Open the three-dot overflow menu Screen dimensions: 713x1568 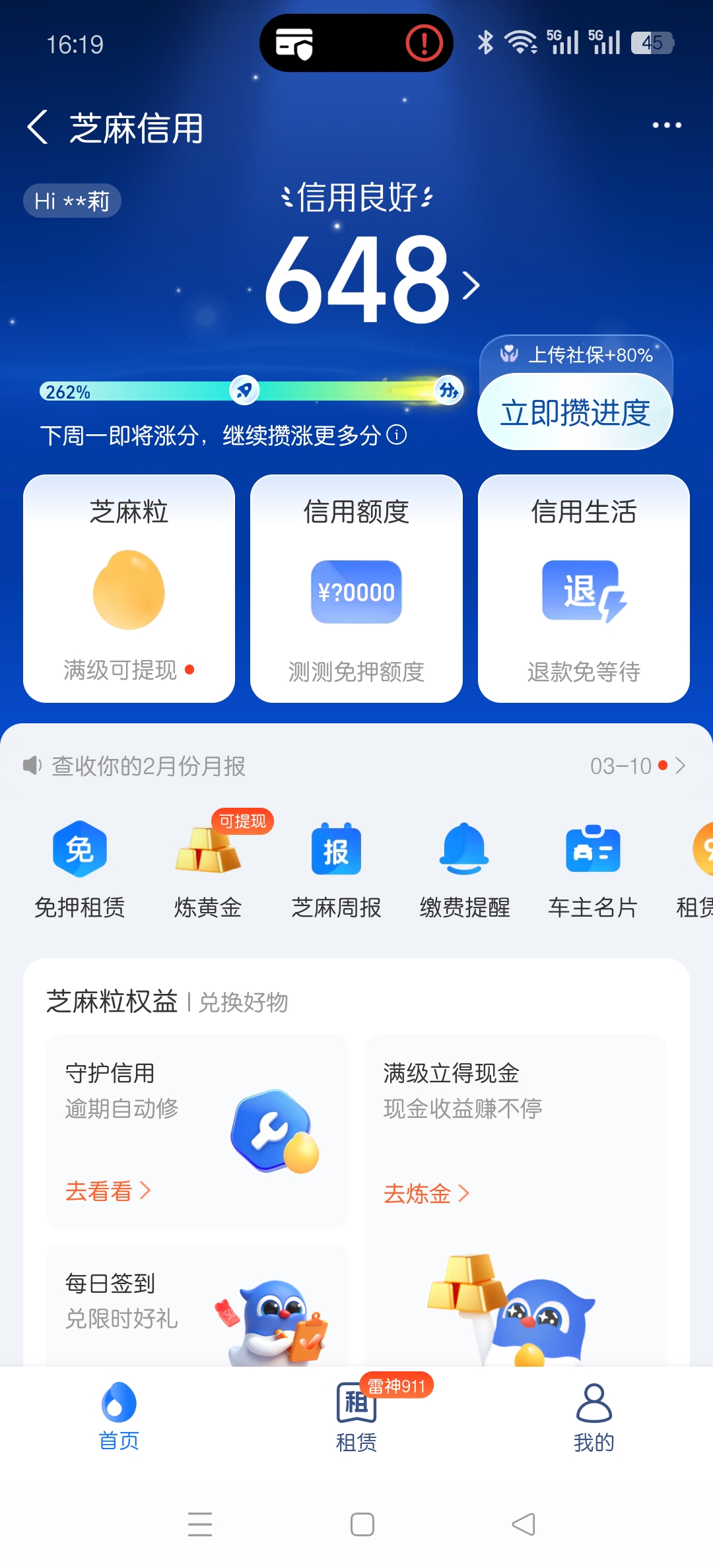(667, 125)
